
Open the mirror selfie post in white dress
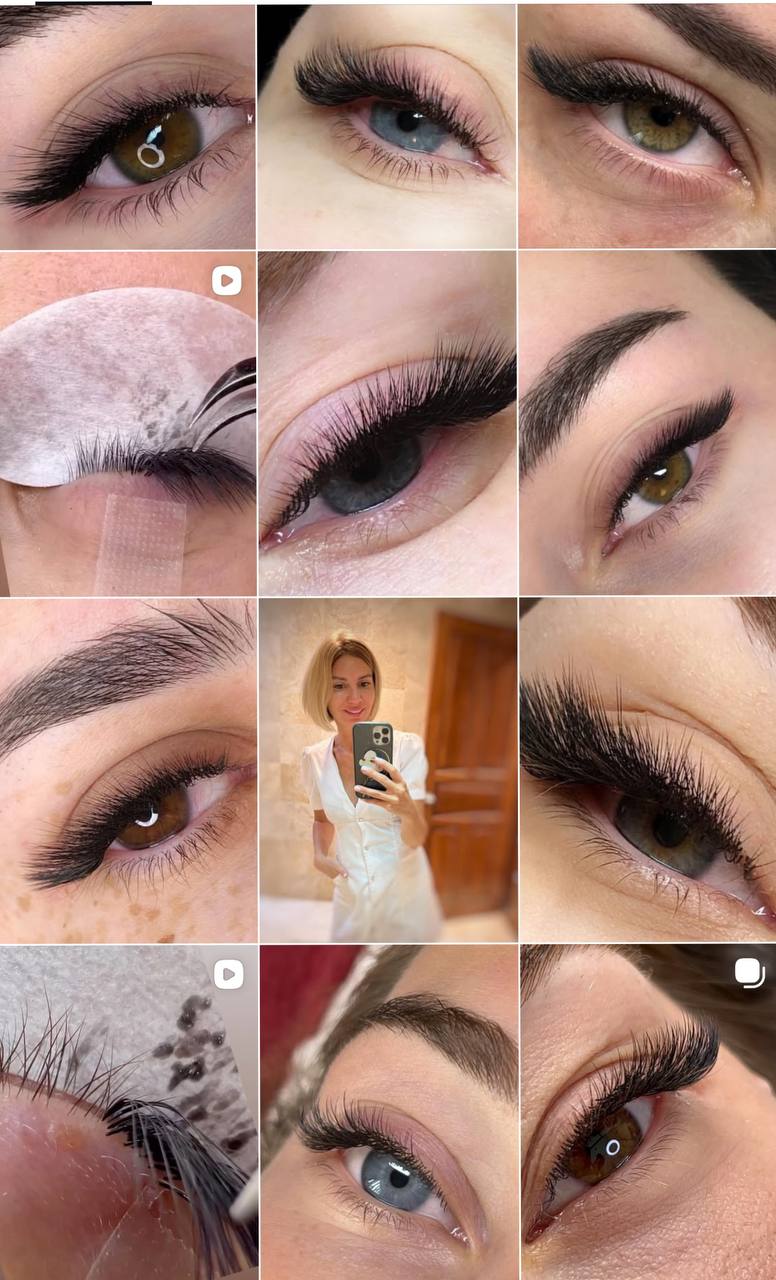click(387, 770)
